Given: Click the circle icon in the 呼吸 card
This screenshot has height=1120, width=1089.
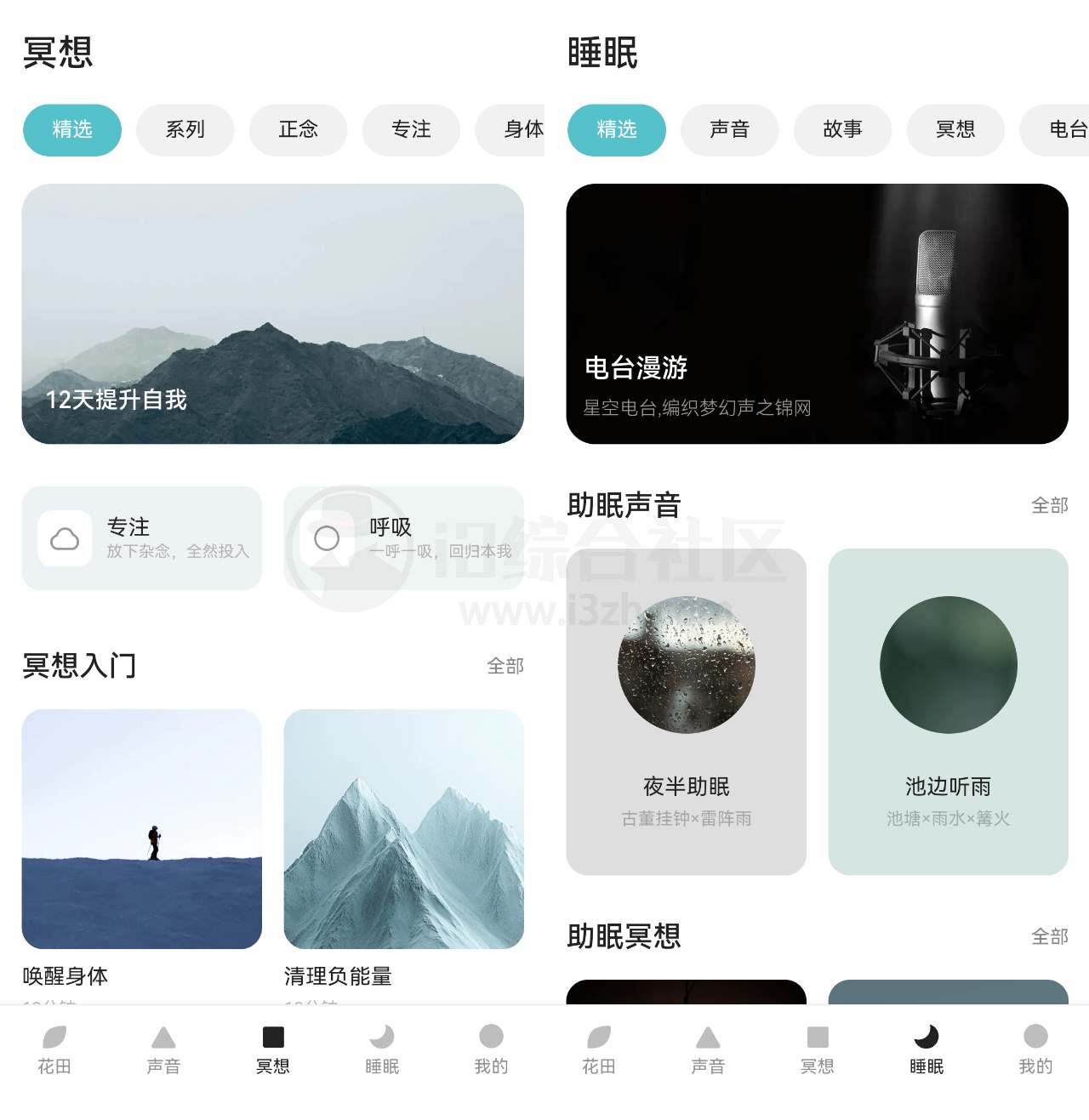Looking at the screenshot, I should [x=327, y=538].
